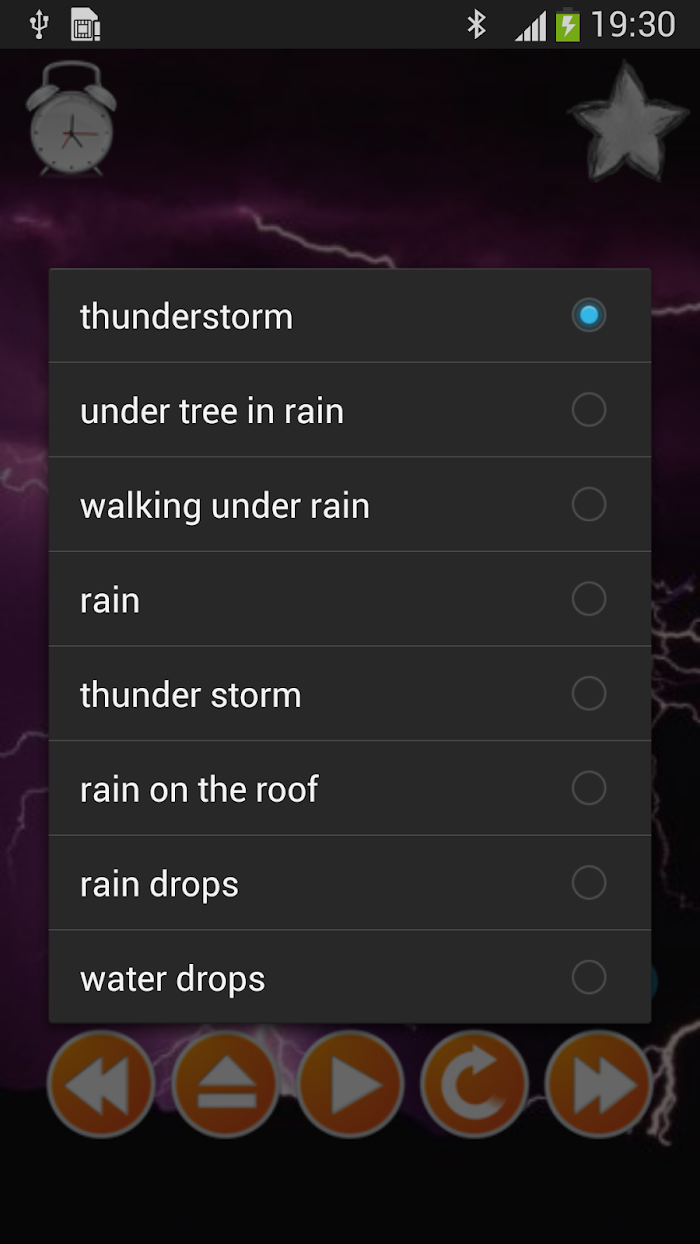Play the selected sound
The image size is (700, 1244).
tap(350, 1085)
